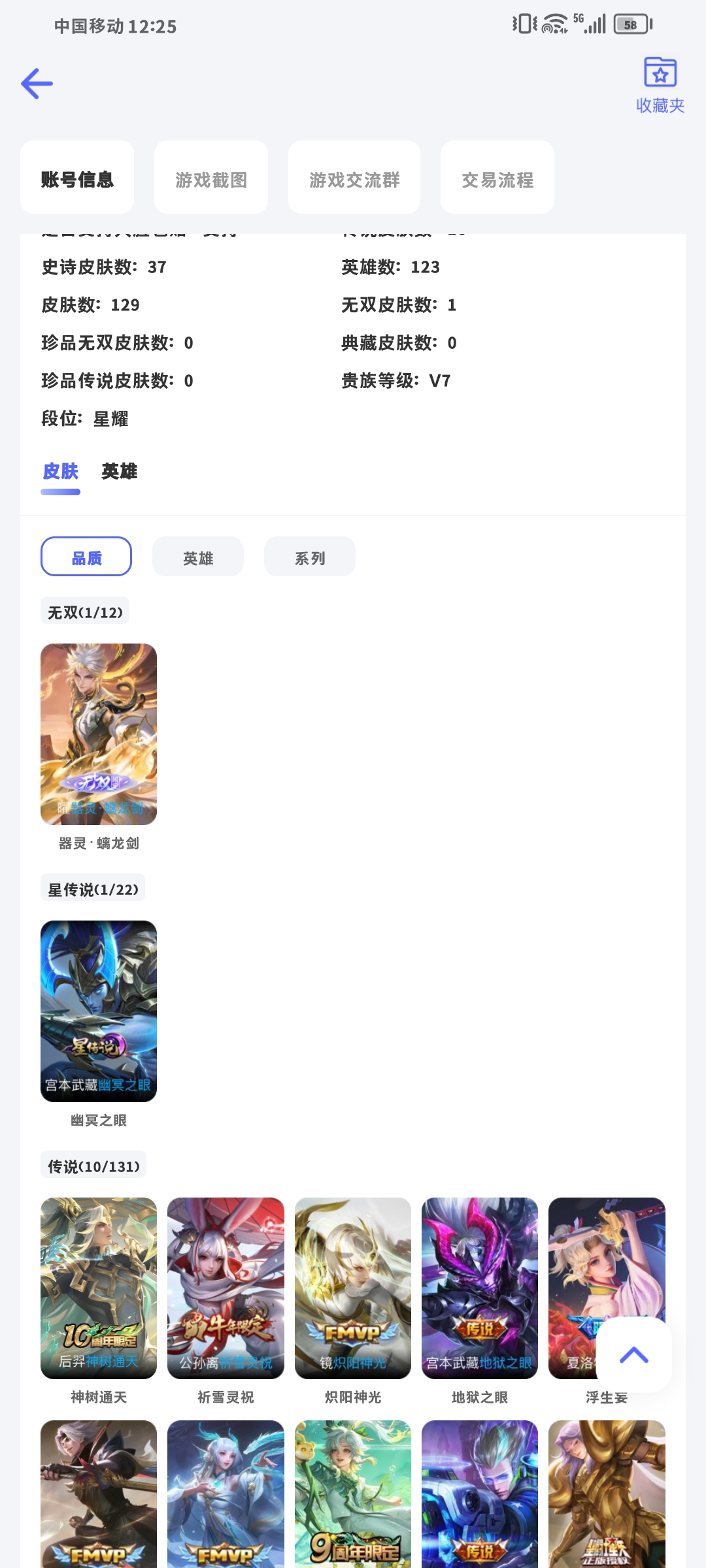Switch to the 英雄 section next to 皮肤
This screenshot has height=1568, width=706.
coord(119,472)
